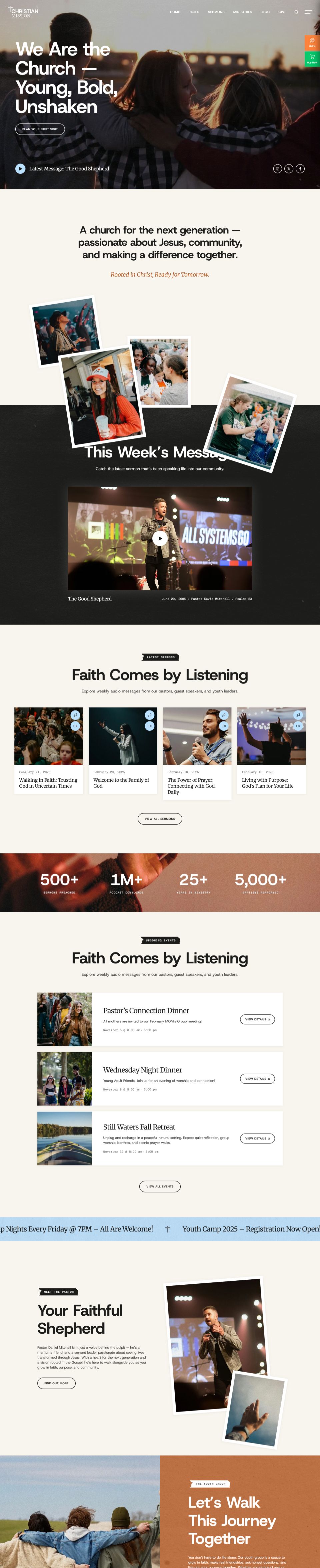The height and width of the screenshot is (1568, 320).
Task: Play latest message The Good Shepherd
Action: click(21, 168)
